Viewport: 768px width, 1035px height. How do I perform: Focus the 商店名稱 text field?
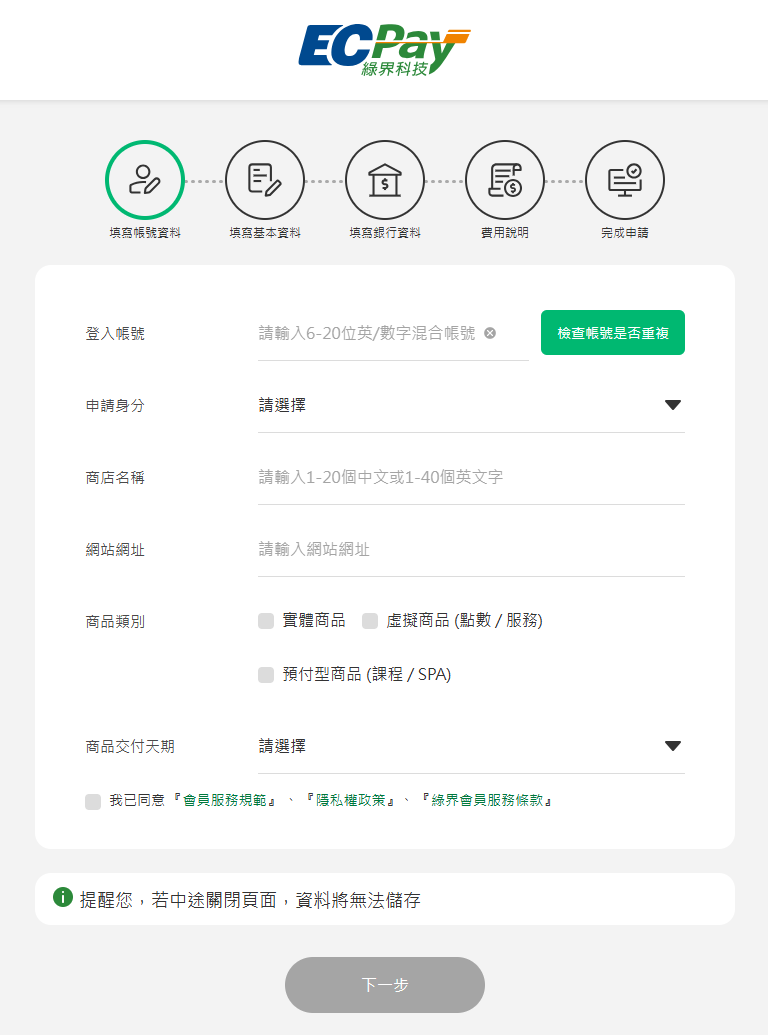tap(471, 477)
